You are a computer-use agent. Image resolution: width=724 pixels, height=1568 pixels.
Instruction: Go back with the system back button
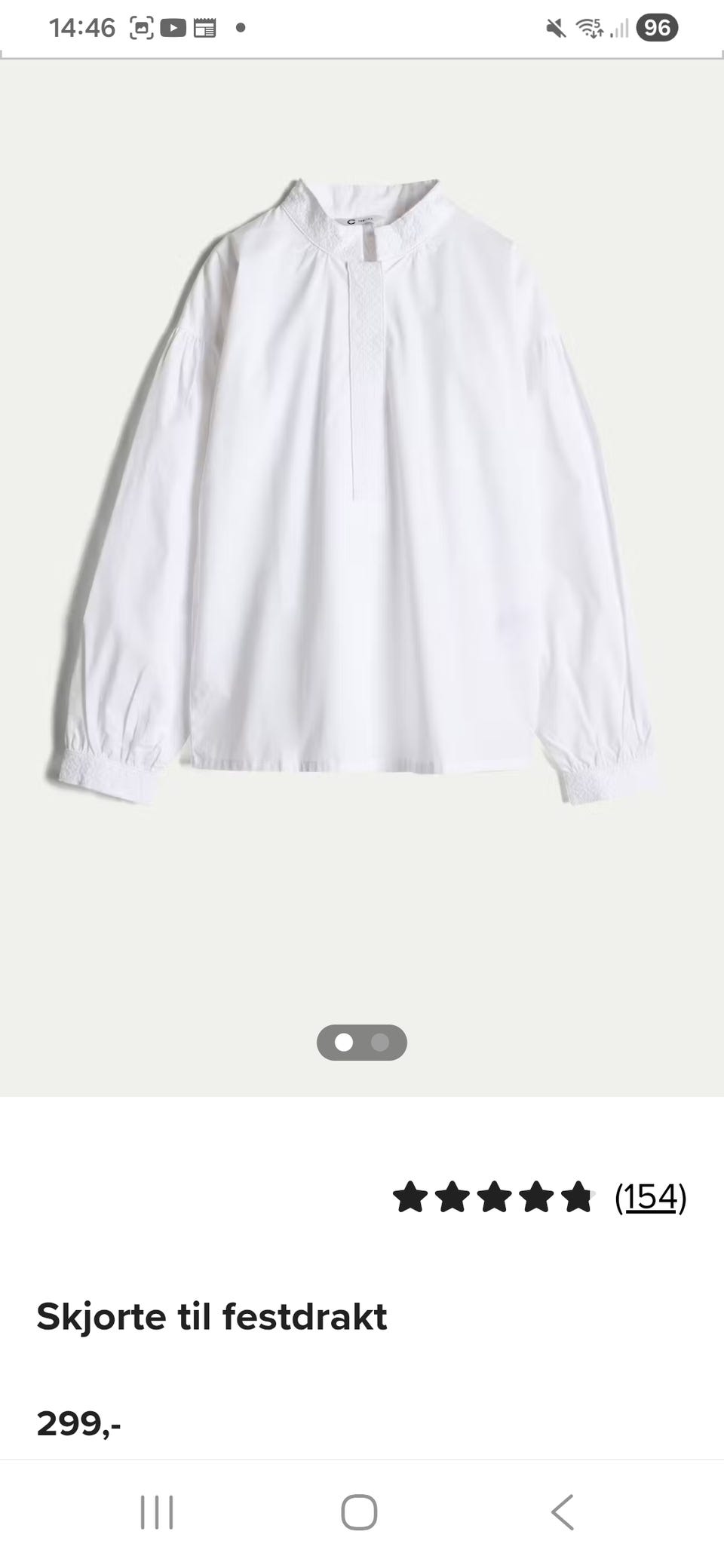pos(563,1512)
